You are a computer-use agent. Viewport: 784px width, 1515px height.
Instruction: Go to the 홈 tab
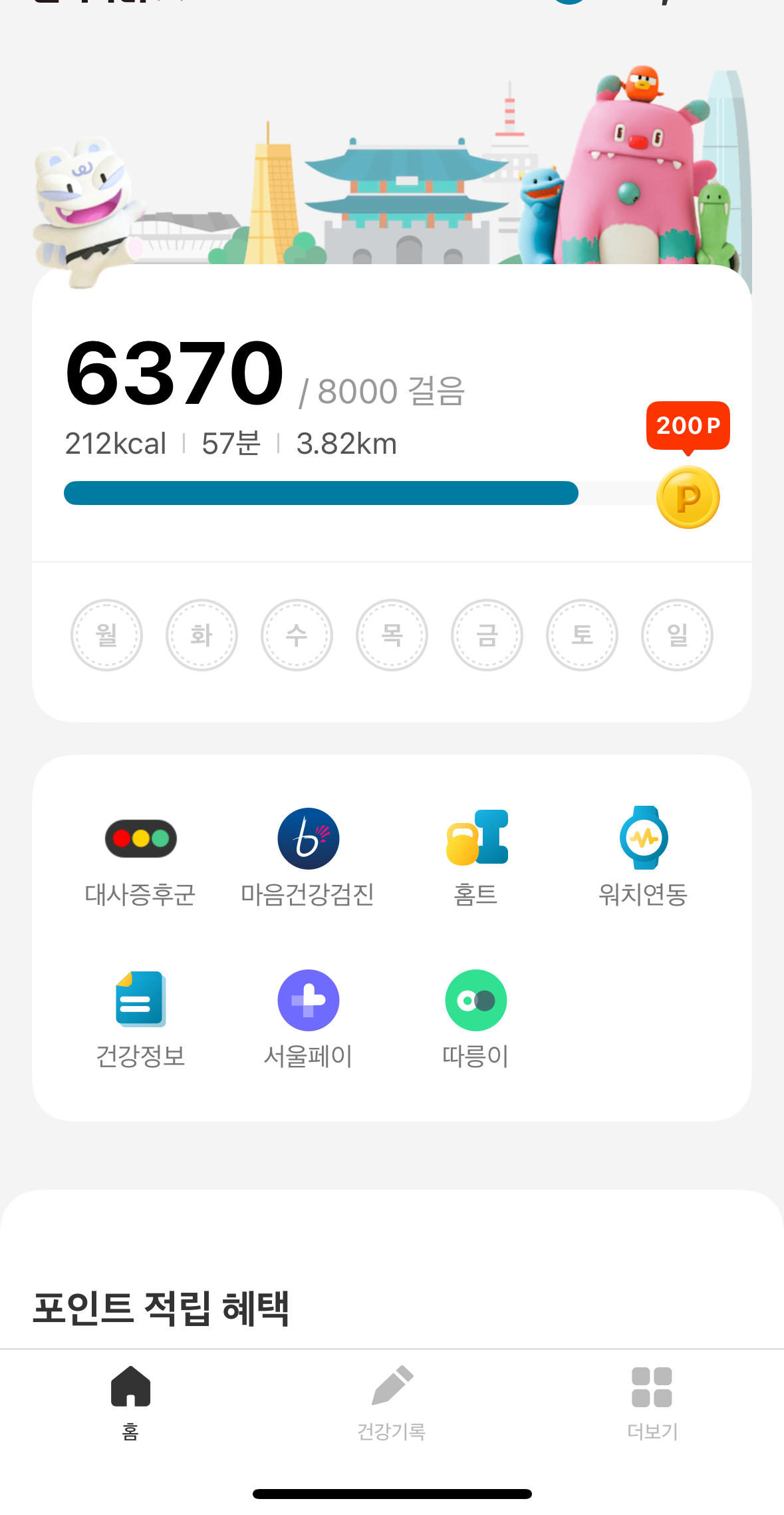pyautogui.click(x=130, y=1402)
